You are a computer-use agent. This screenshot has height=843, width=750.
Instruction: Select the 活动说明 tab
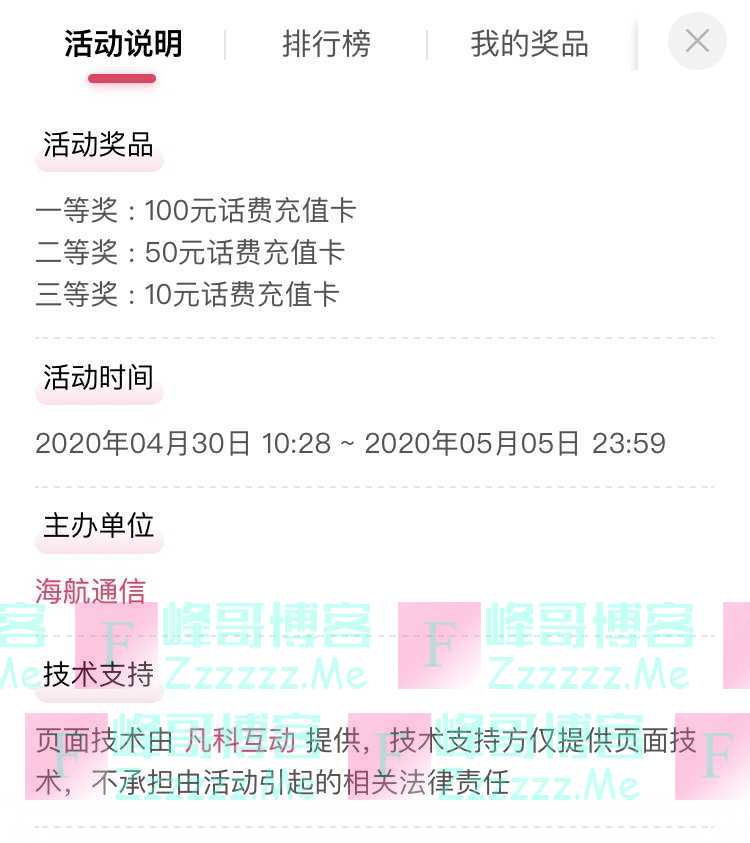pyautogui.click(x=122, y=44)
